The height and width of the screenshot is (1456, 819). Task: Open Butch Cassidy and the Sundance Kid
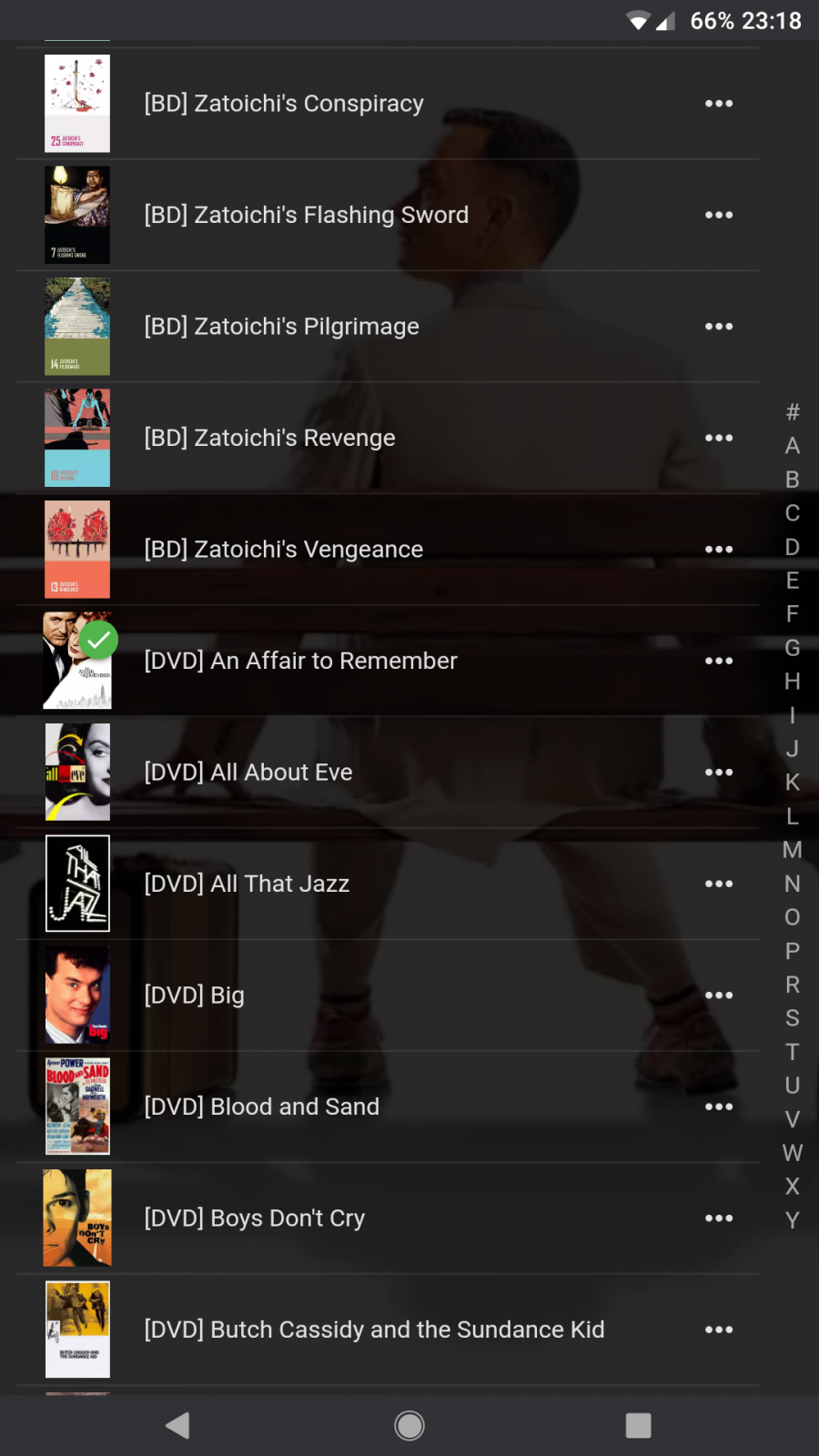pos(374,1330)
